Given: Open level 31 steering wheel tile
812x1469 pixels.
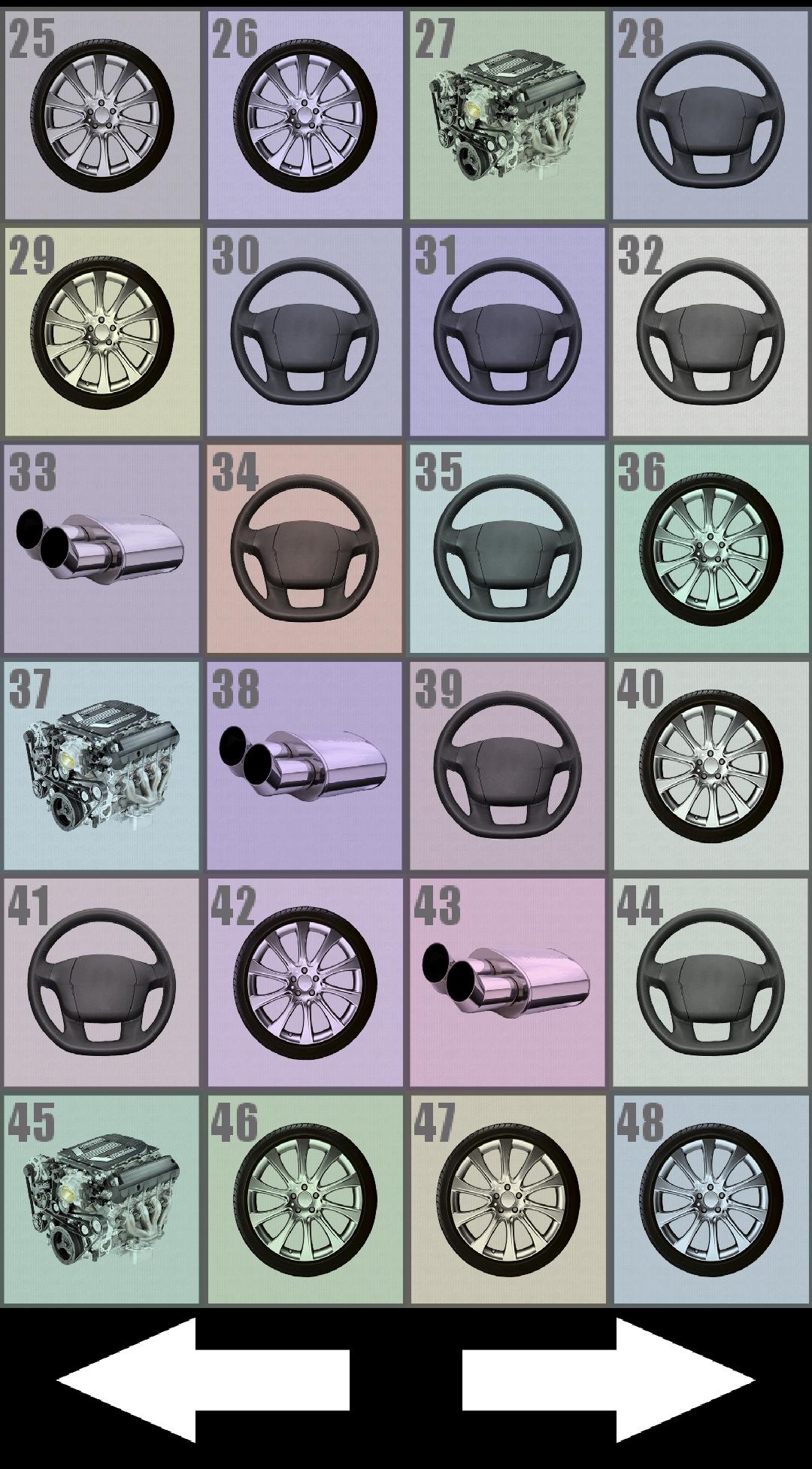Looking at the screenshot, I should [508, 332].
